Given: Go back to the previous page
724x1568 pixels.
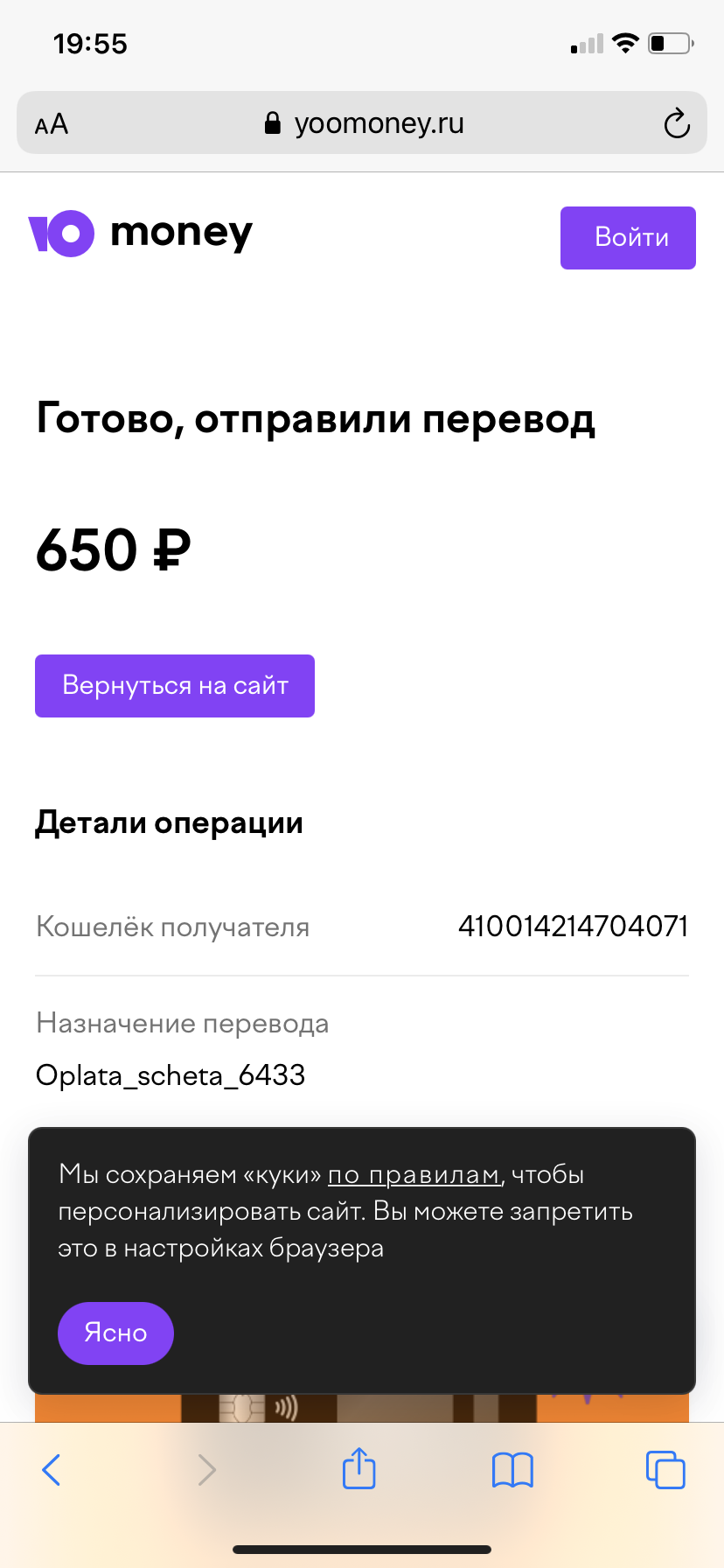Looking at the screenshot, I should [52, 1470].
